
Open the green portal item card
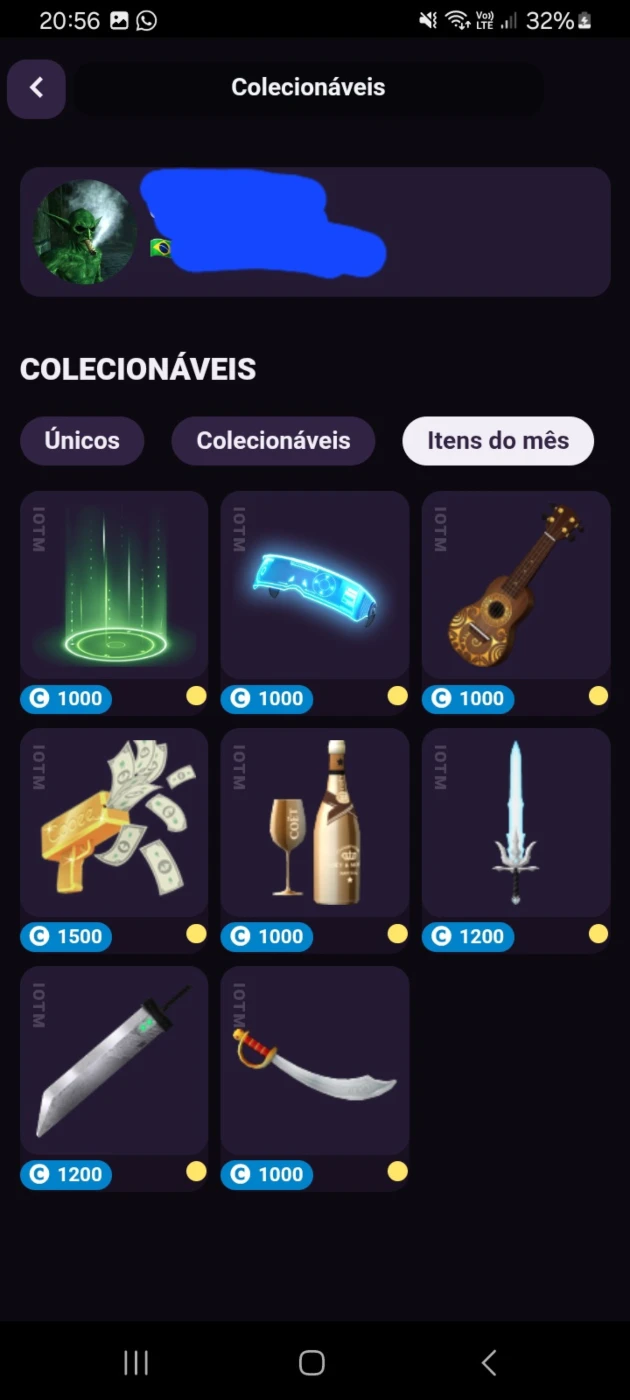(x=114, y=602)
